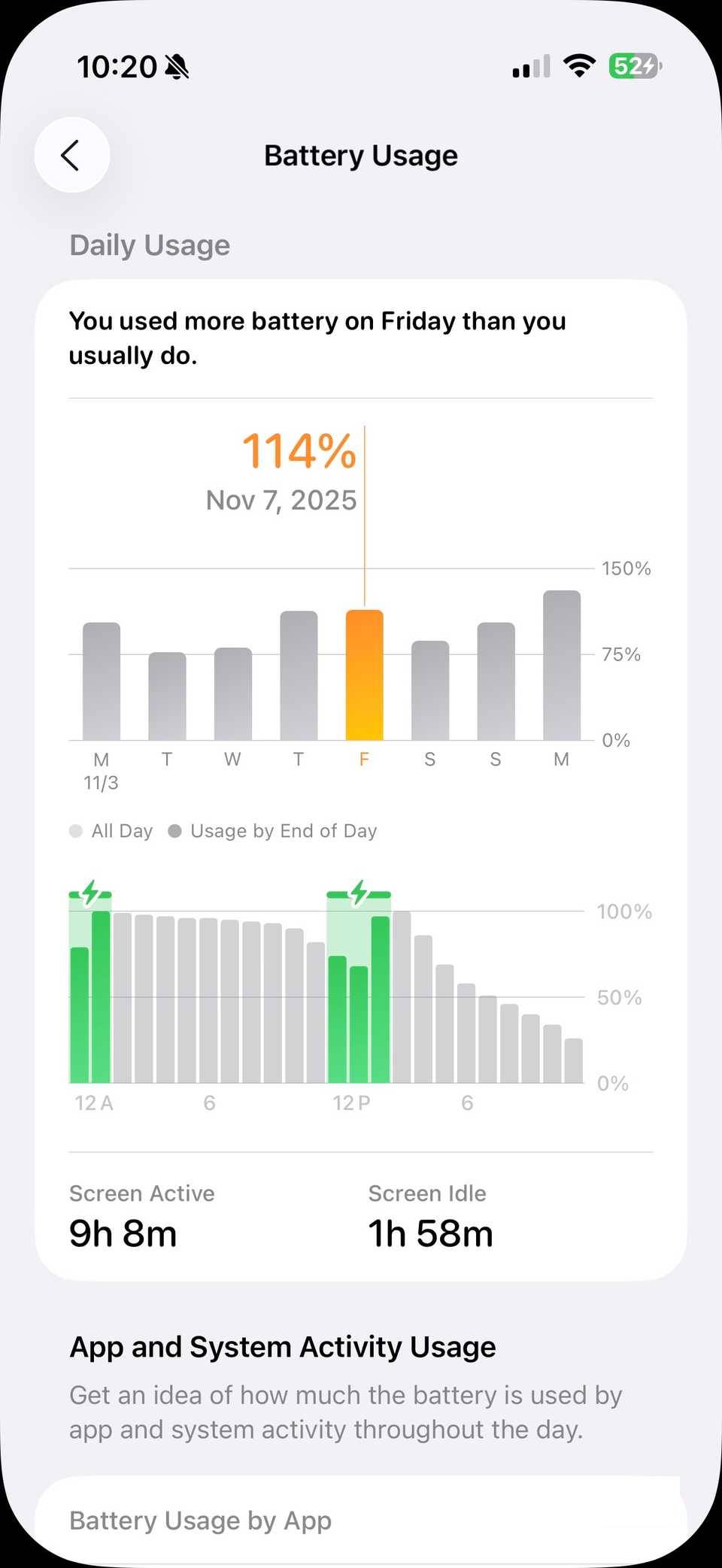This screenshot has width=722, height=1568.
Task: Select Tuesday's bar in the daily chart
Action: point(167,696)
